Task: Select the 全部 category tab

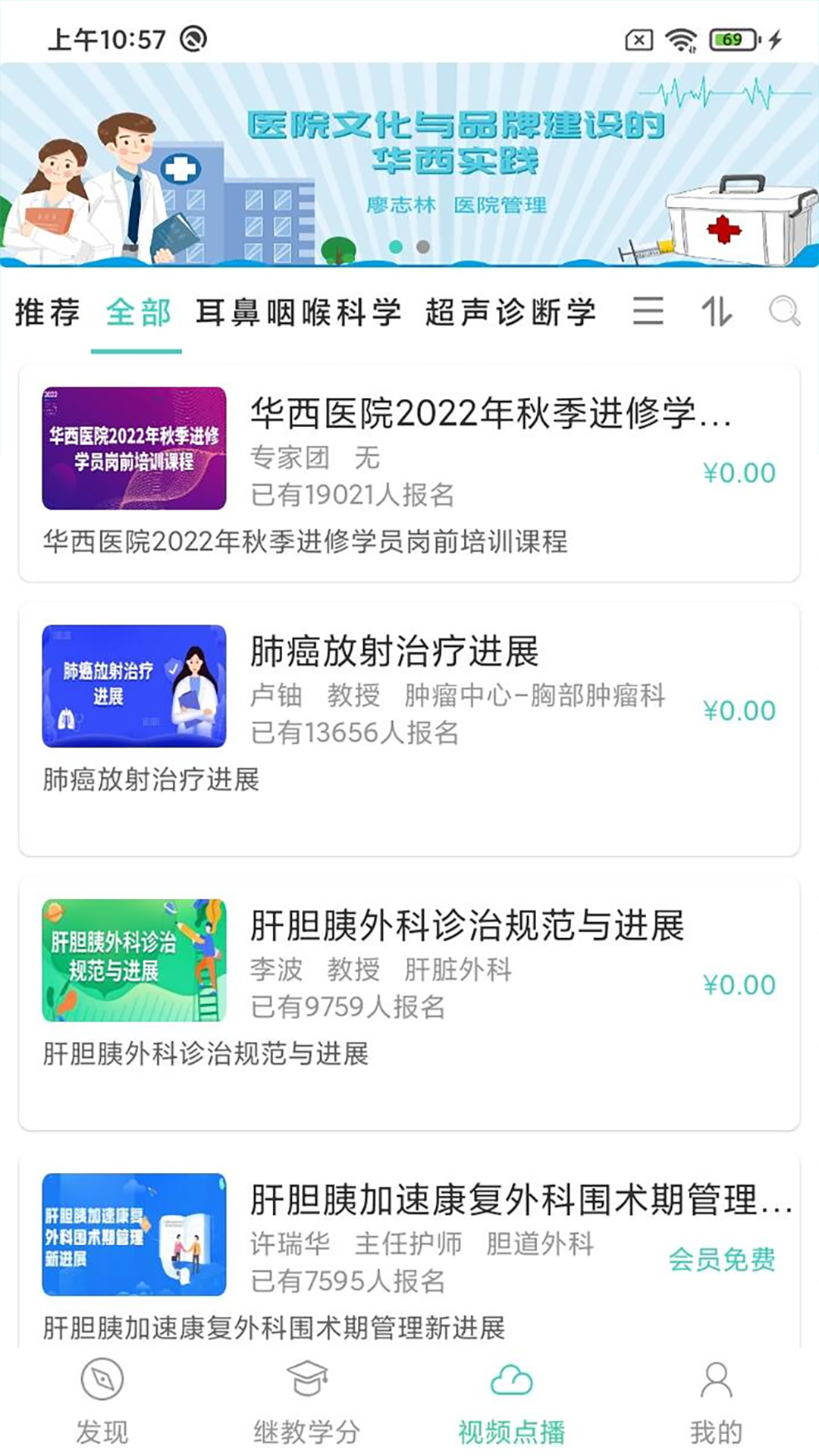Action: [137, 312]
